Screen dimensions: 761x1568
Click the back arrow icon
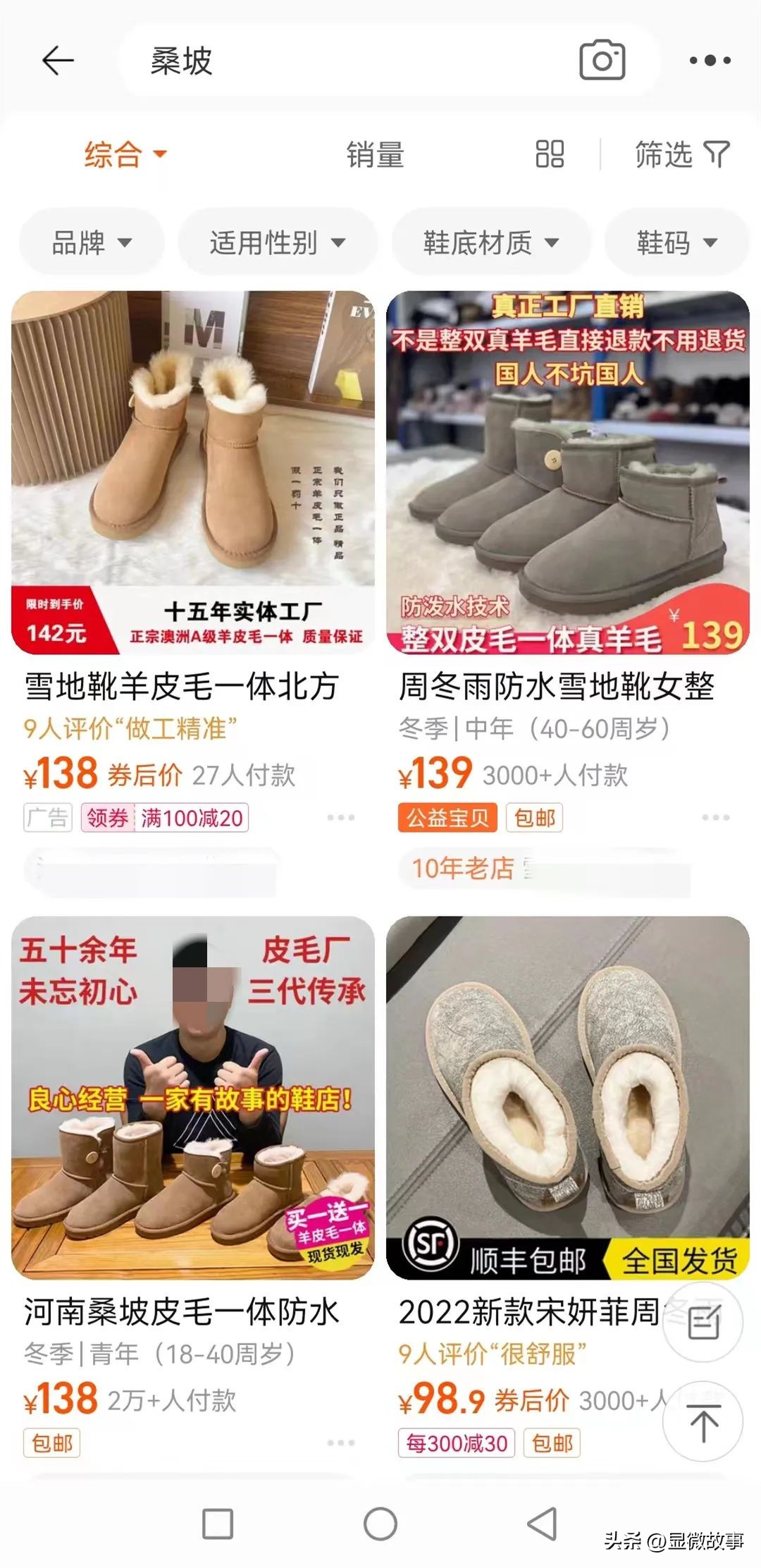(56, 61)
